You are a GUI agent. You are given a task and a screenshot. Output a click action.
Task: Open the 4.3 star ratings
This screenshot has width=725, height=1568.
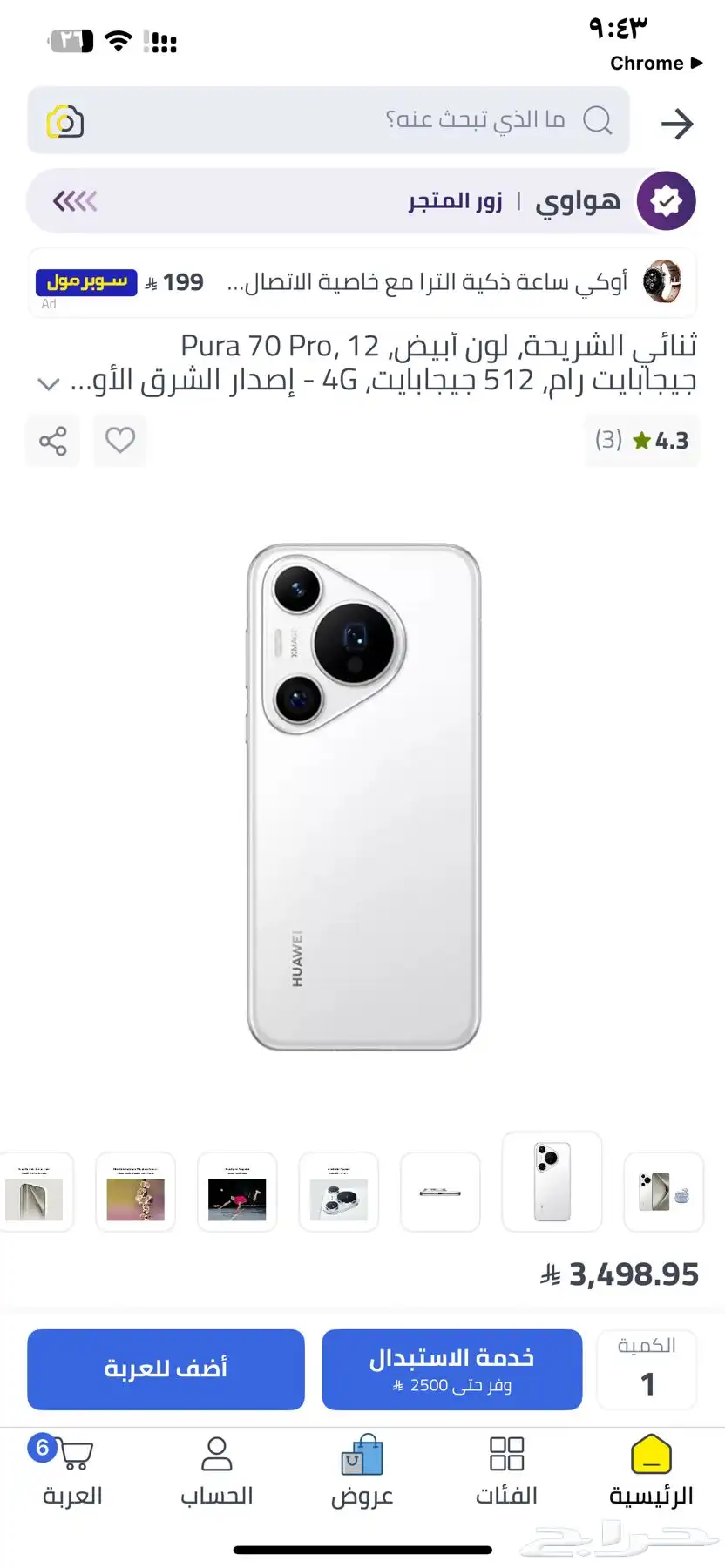[642, 441]
